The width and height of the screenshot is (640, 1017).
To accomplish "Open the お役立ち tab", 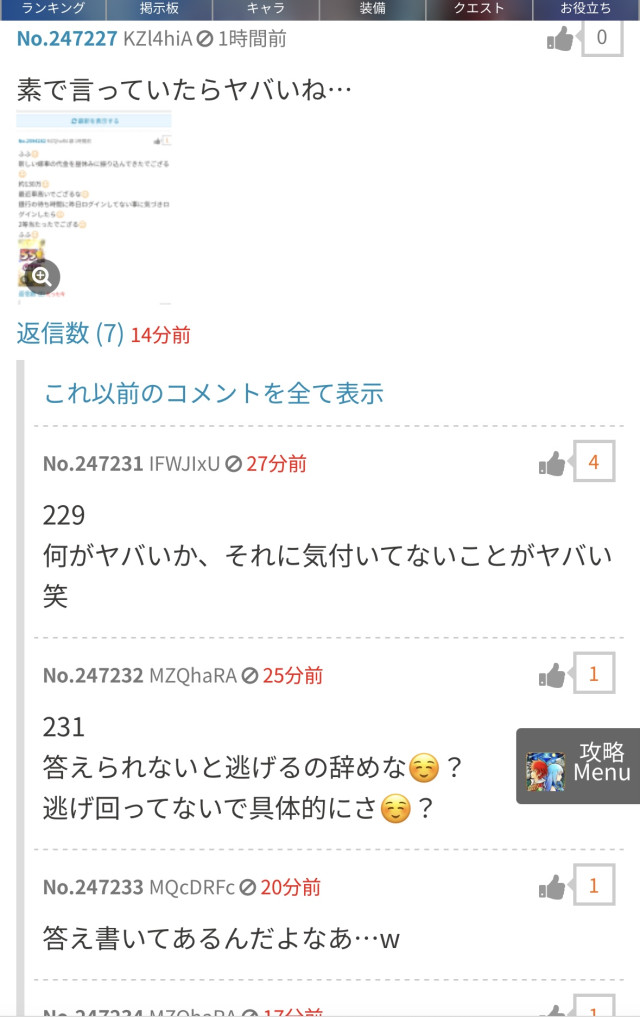I will pyautogui.click(x=585, y=9).
